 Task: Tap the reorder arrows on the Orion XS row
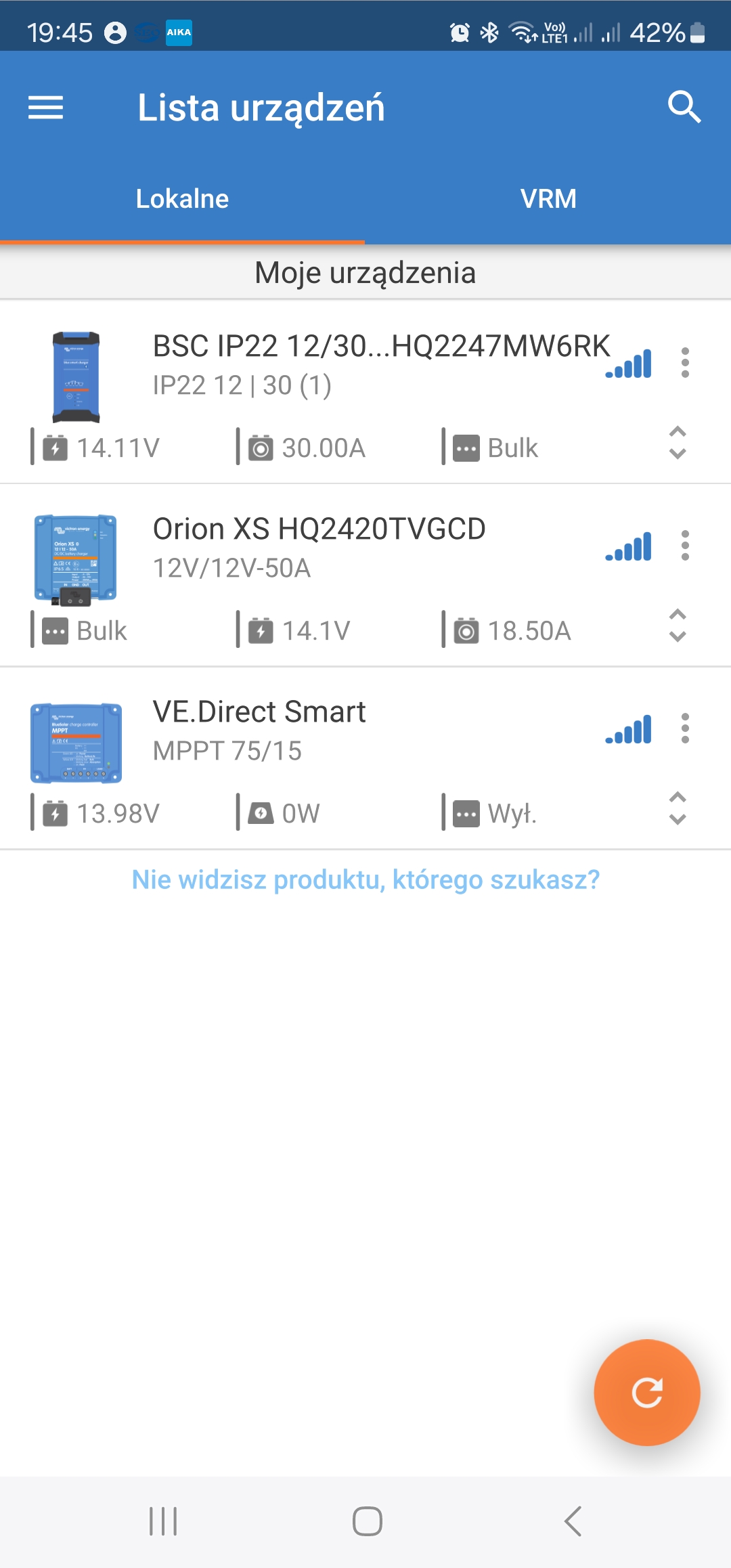coord(678,626)
